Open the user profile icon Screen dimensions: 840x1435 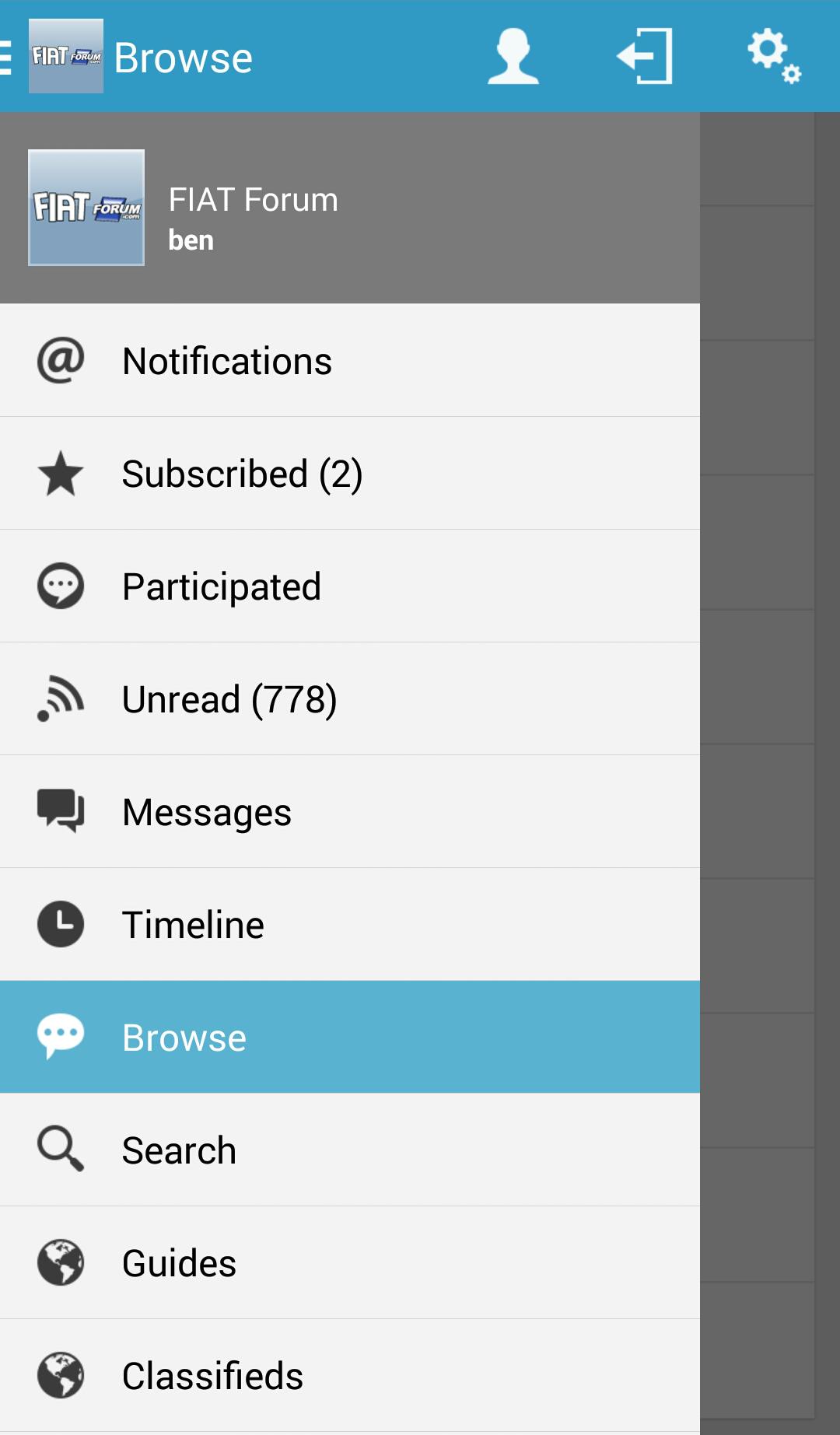[513, 57]
